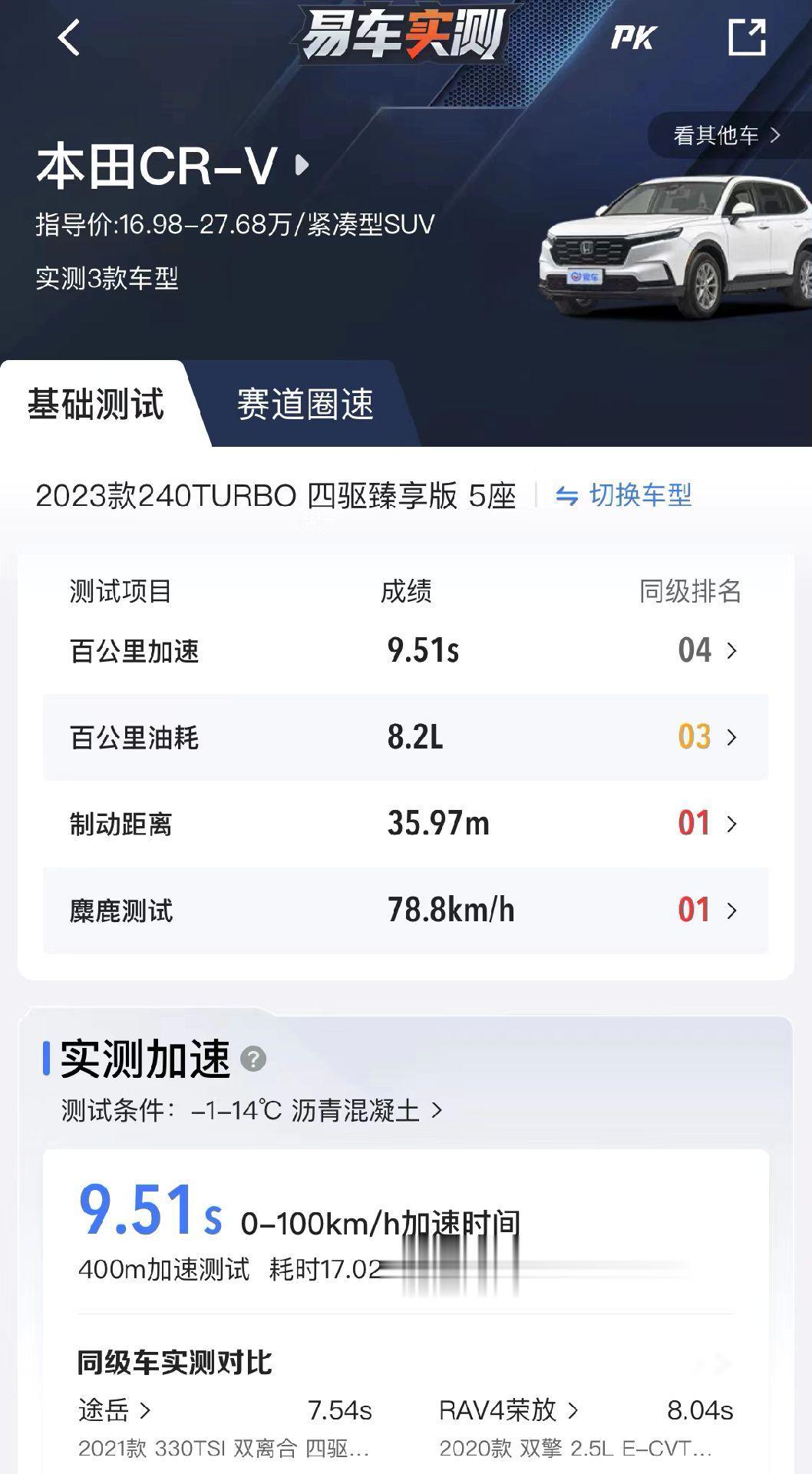This screenshot has width=812, height=1474.
Task: Tap 看其他车 to view other cars
Action: click(x=726, y=136)
